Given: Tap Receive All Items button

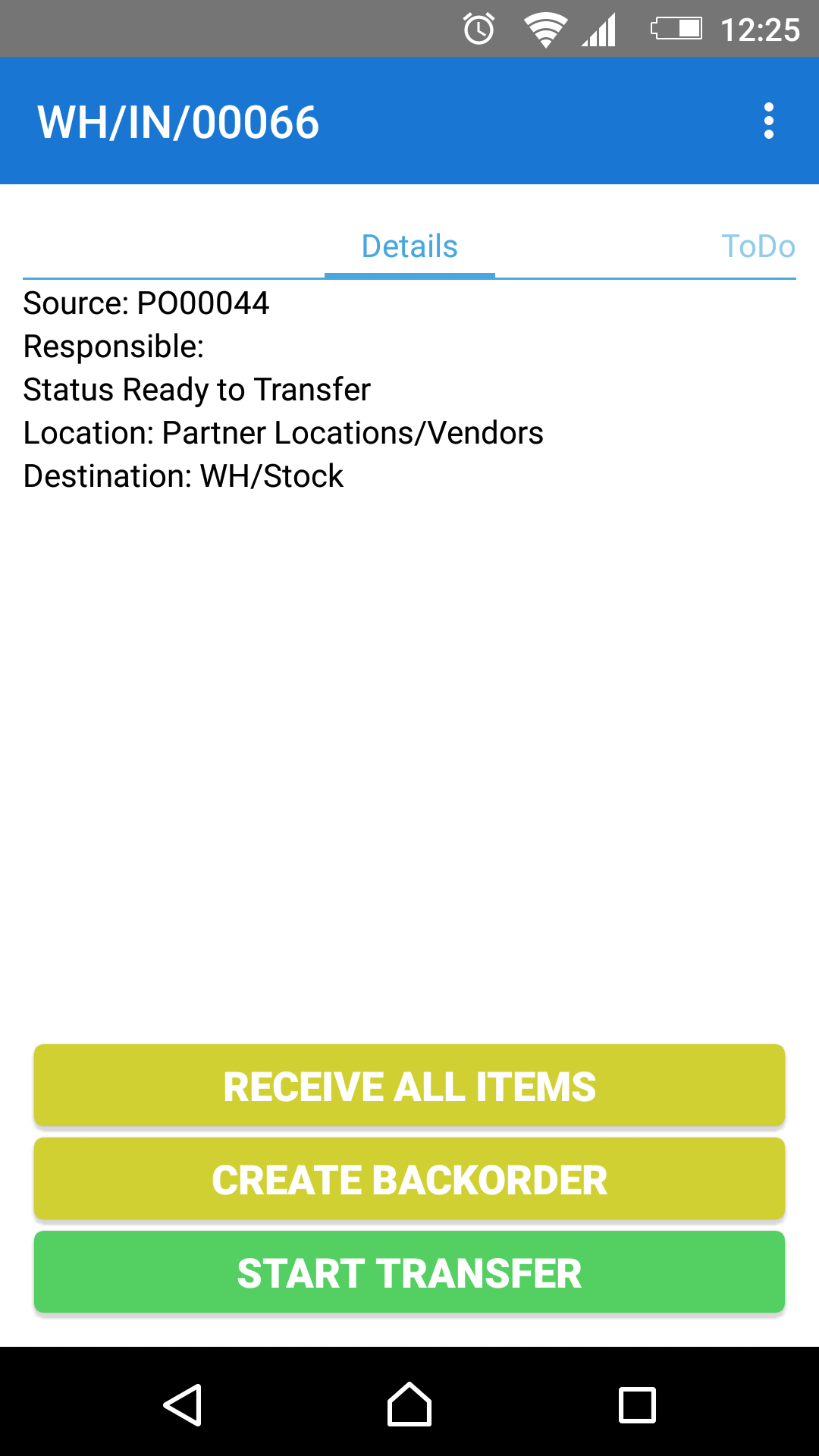Looking at the screenshot, I should [x=409, y=1086].
